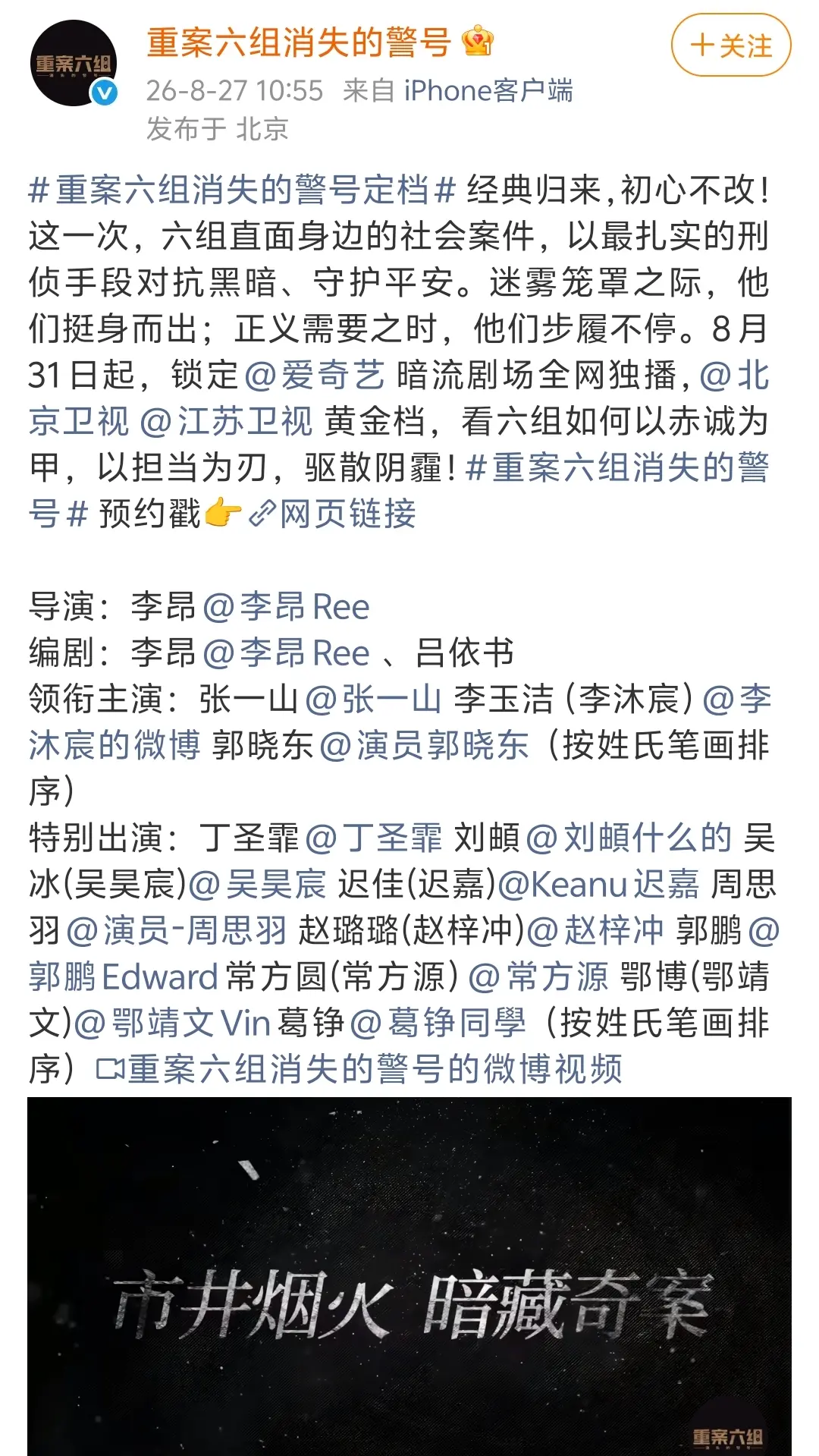The width and height of the screenshot is (819, 1456).
Task: Open the 网页链接 reservation link
Action: click(x=333, y=514)
